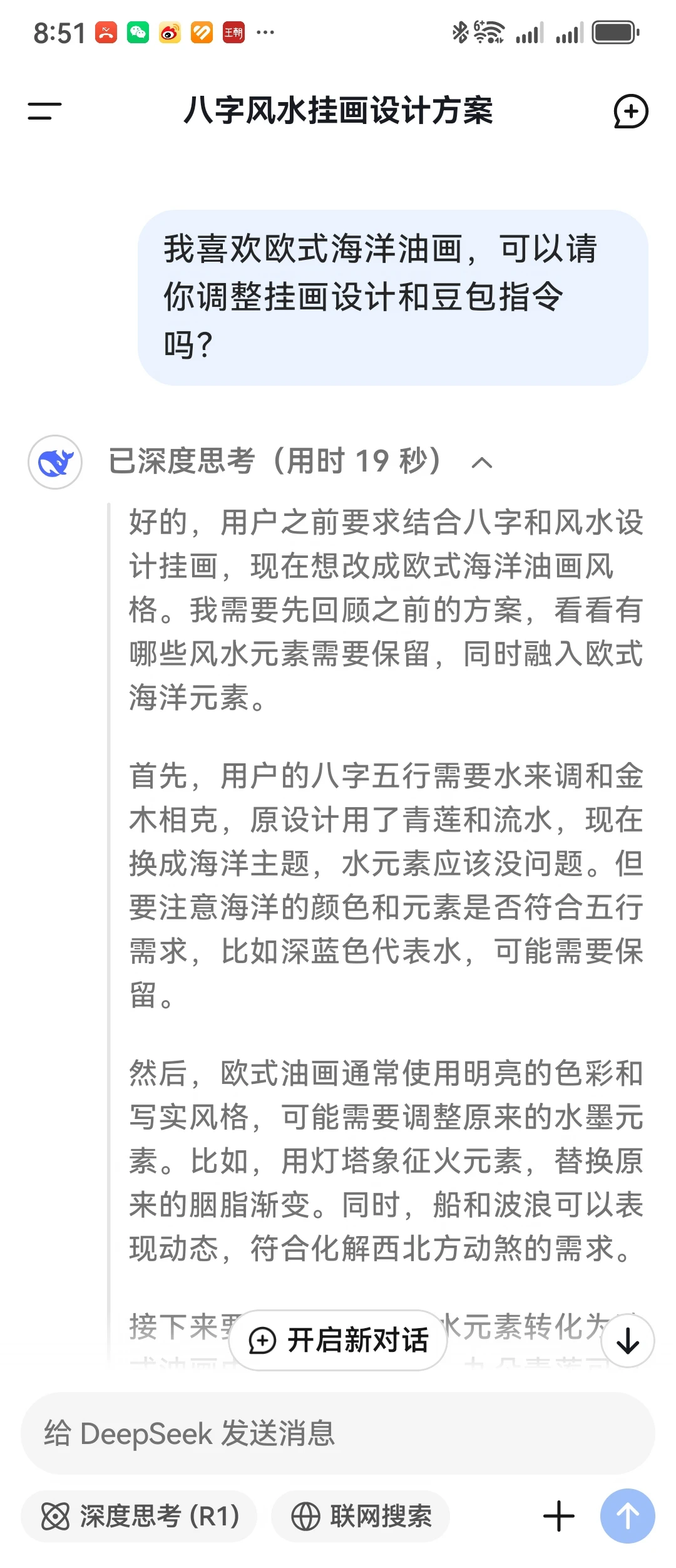Image resolution: width=676 pixels, height=1568 pixels.
Task: Collapse the 已深度思考 thinking section
Action: tap(481, 463)
